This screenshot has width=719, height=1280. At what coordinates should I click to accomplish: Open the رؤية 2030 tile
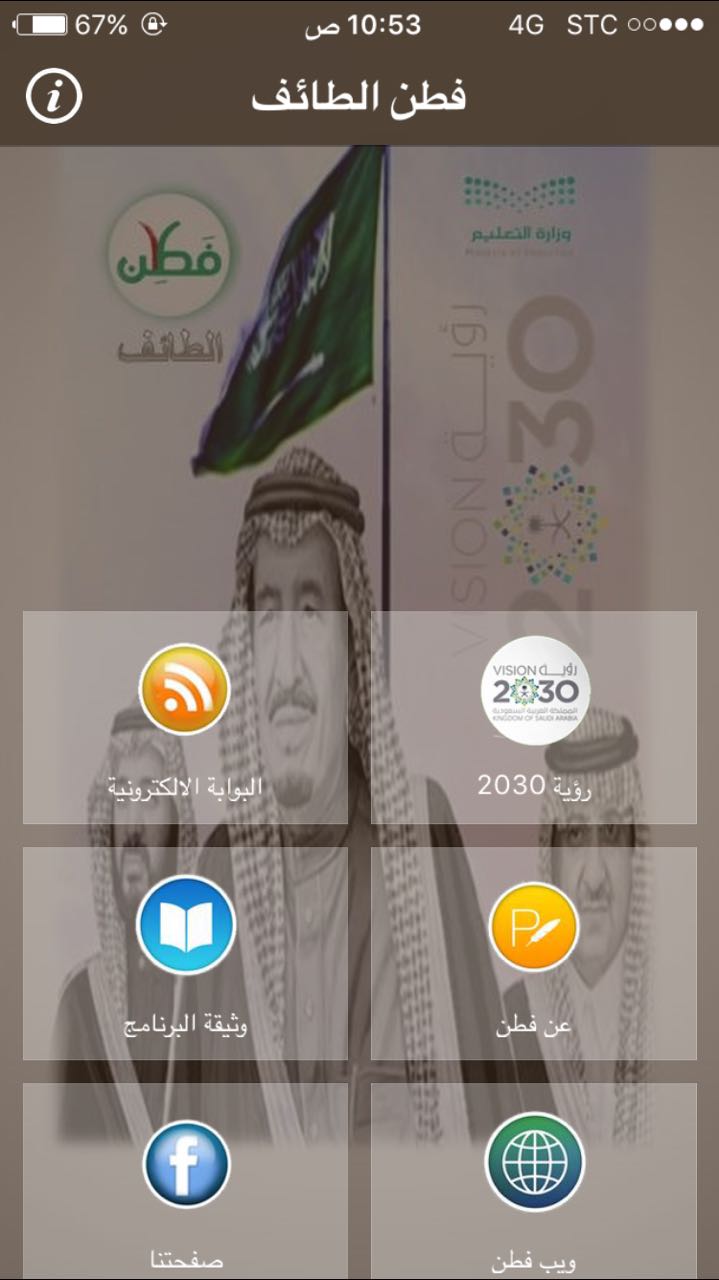(534, 717)
